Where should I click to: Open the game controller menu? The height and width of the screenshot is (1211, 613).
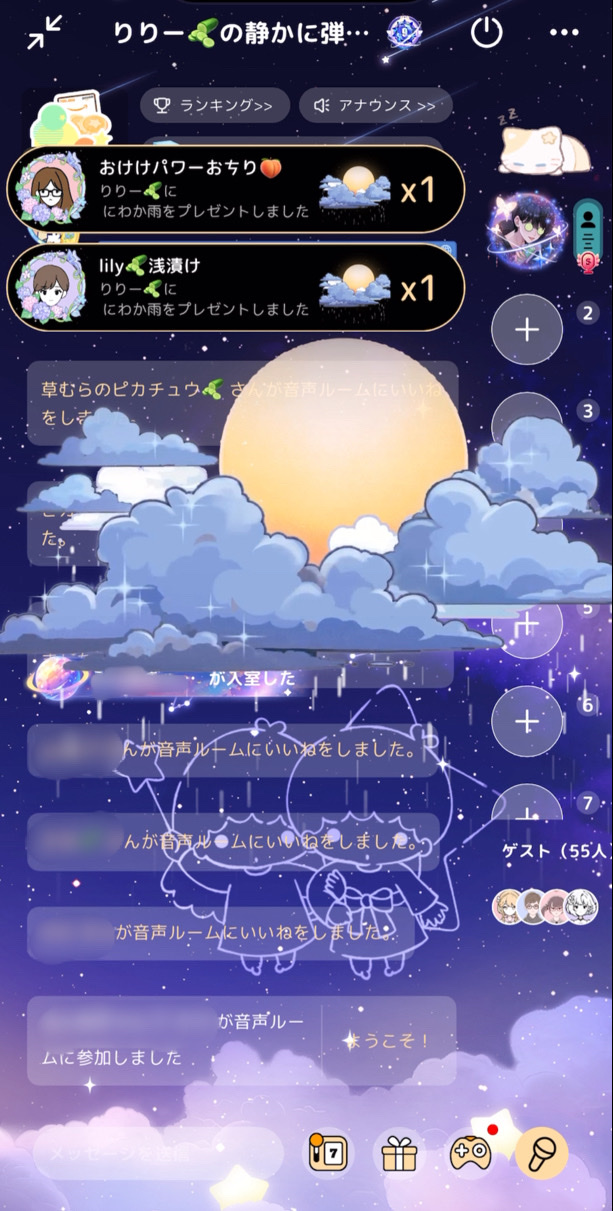pyautogui.click(x=470, y=1153)
